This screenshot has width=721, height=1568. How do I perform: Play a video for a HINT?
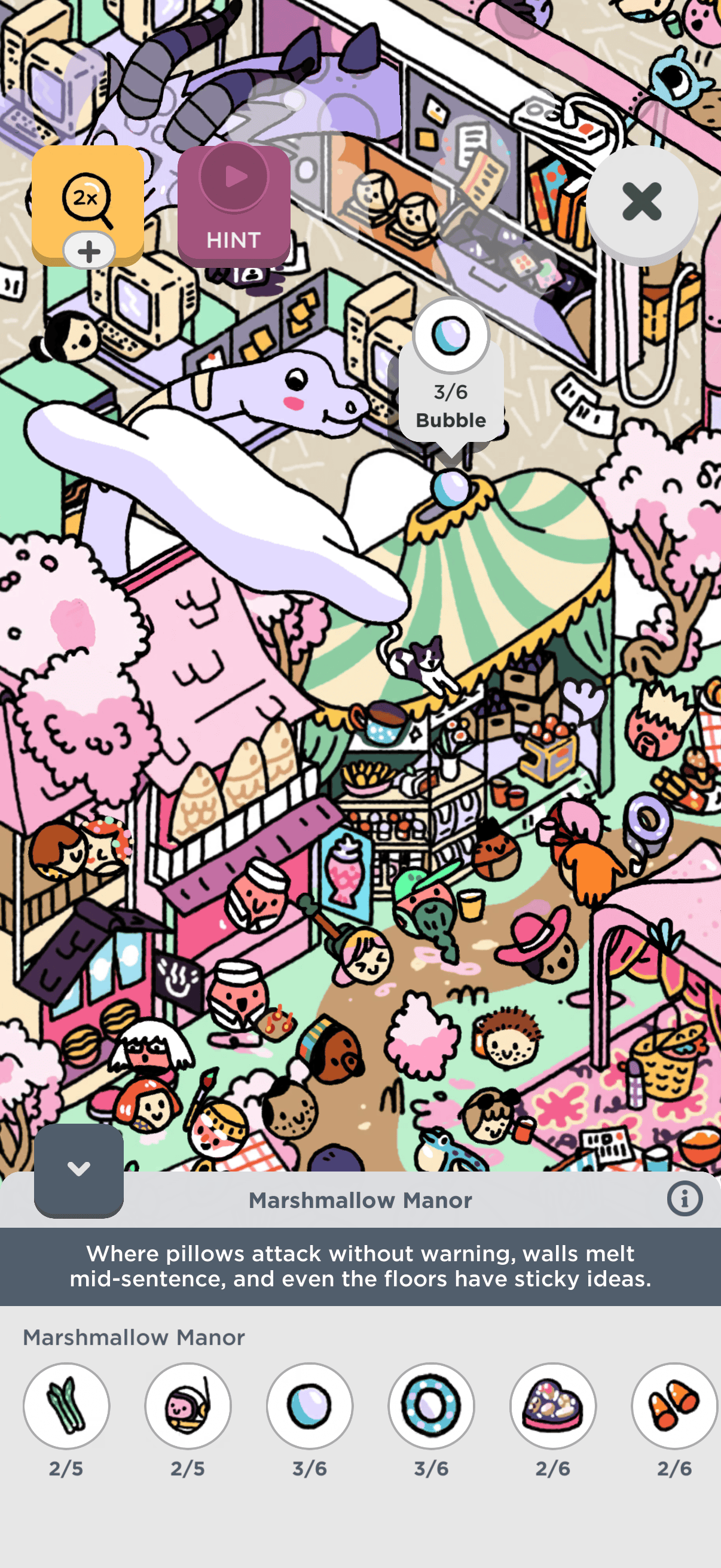[x=234, y=205]
